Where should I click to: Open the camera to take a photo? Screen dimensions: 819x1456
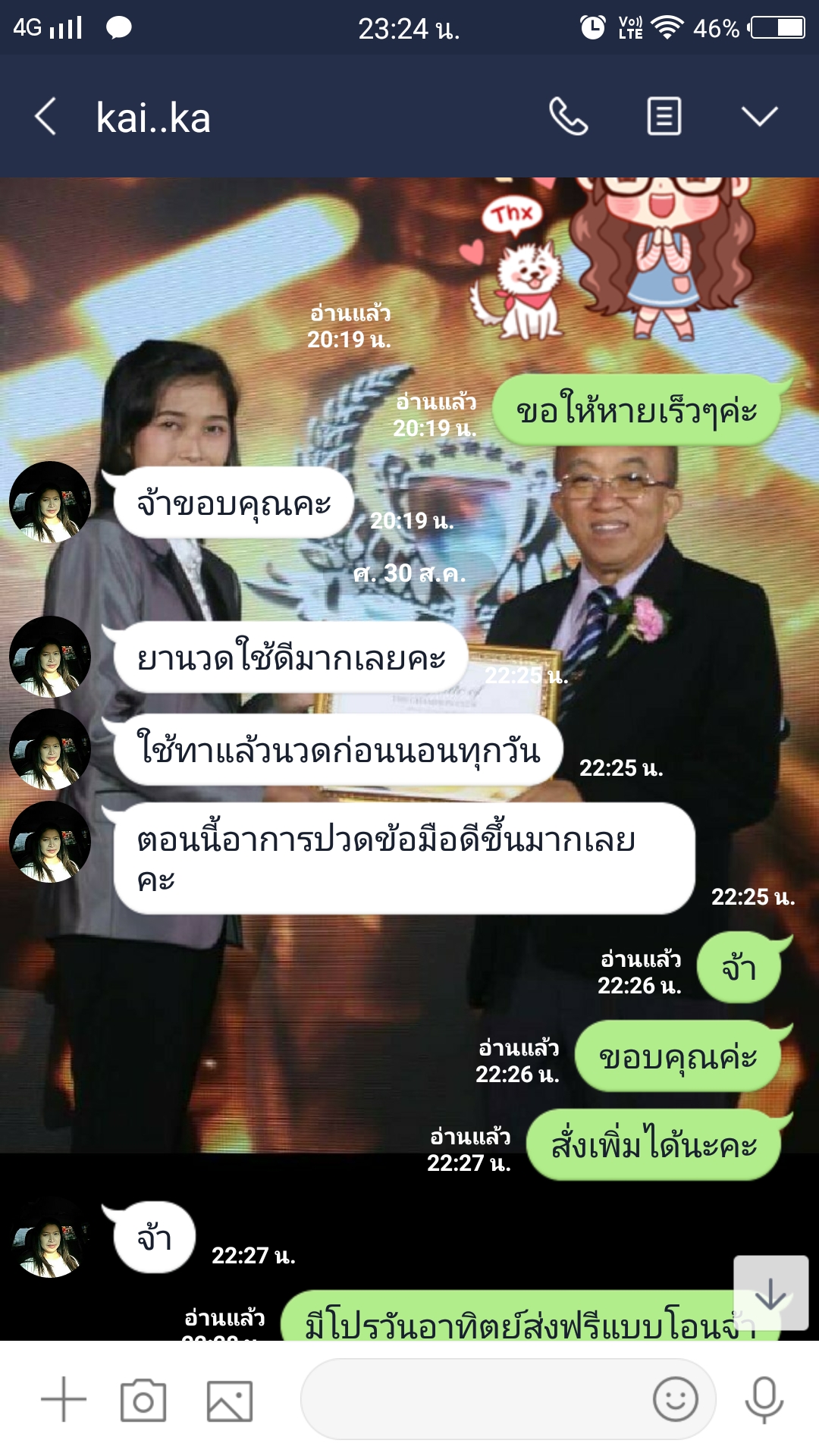pyautogui.click(x=143, y=1400)
